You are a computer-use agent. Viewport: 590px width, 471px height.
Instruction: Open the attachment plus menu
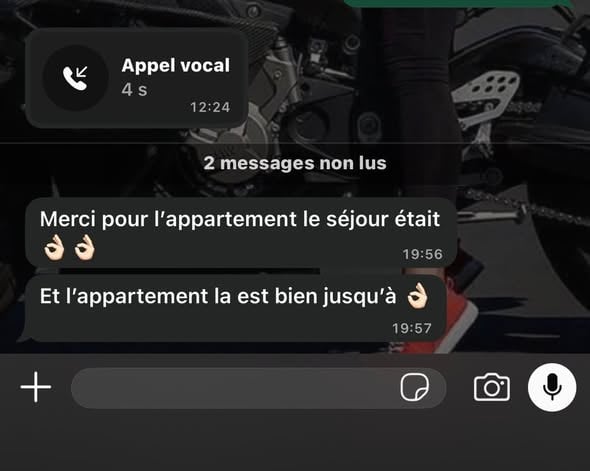pyautogui.click(x=36, y=387)
